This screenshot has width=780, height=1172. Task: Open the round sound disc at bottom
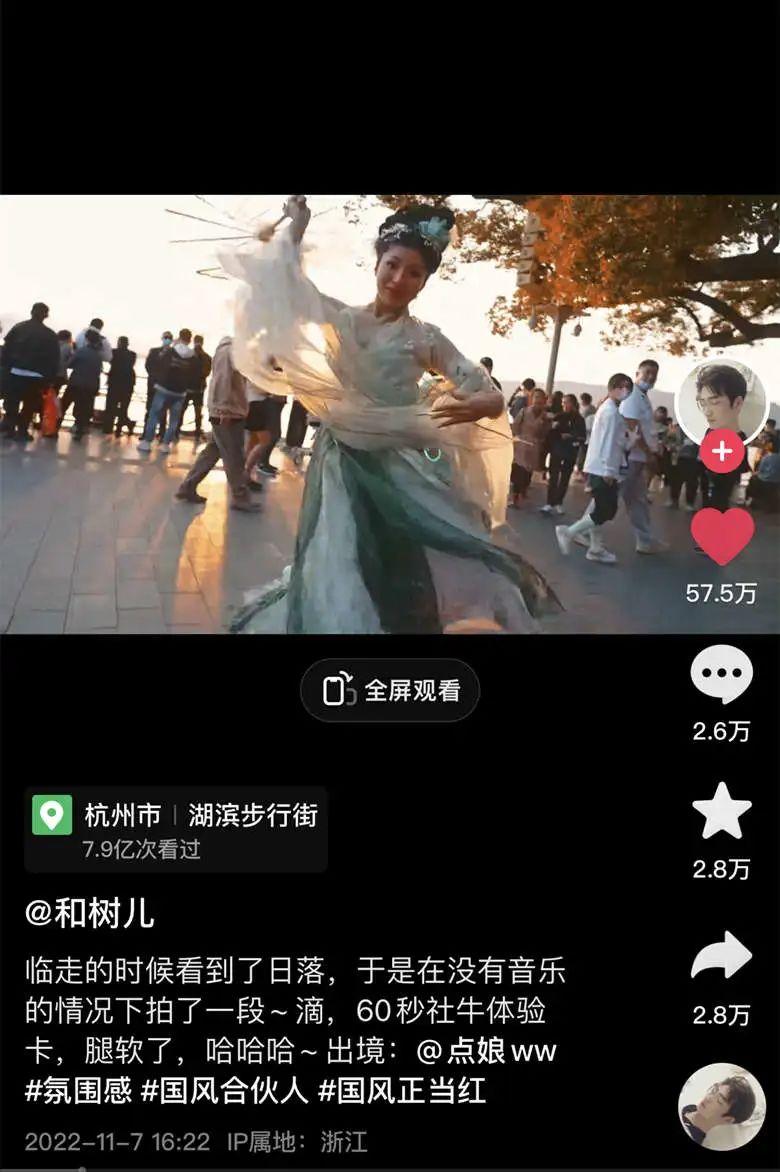721,1106
